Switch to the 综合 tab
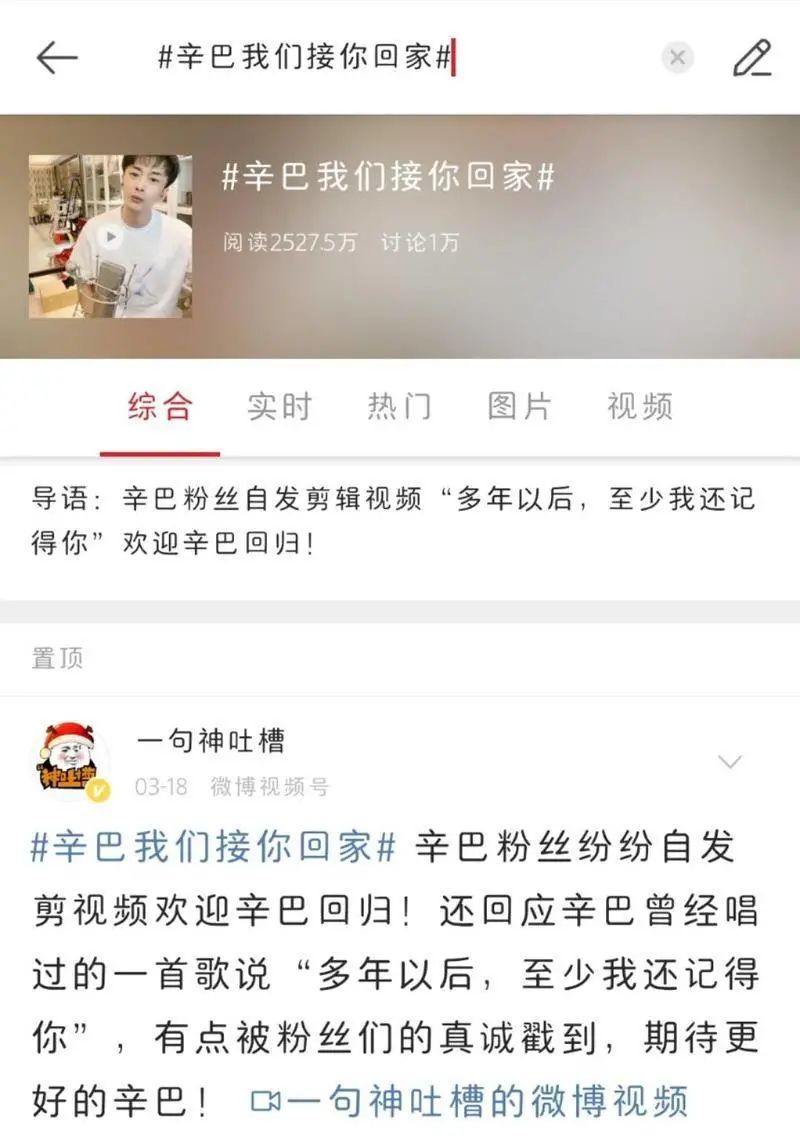 [x=160, y=407]
